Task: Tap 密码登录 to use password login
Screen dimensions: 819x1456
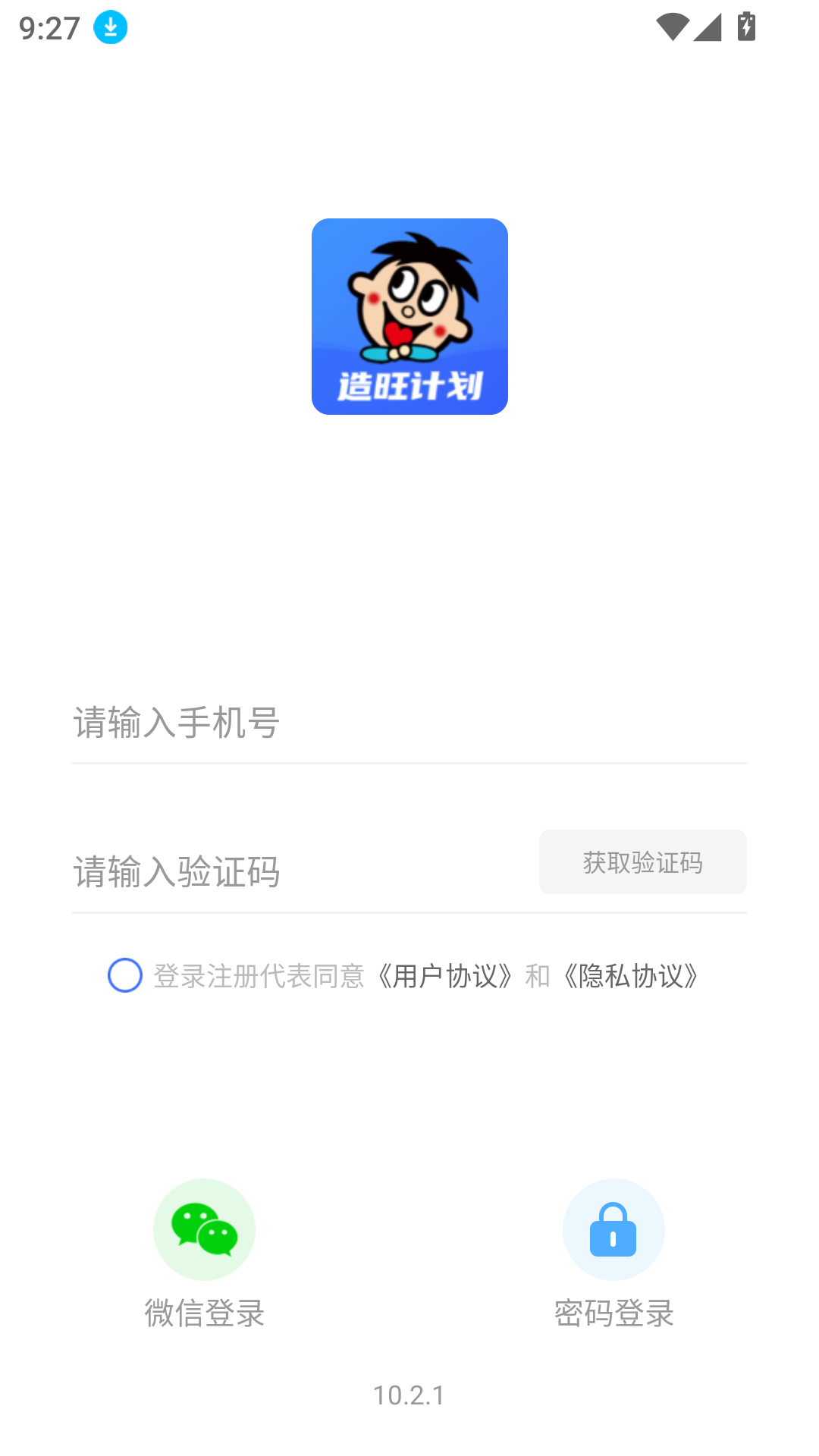Action: click(613, 1313)
